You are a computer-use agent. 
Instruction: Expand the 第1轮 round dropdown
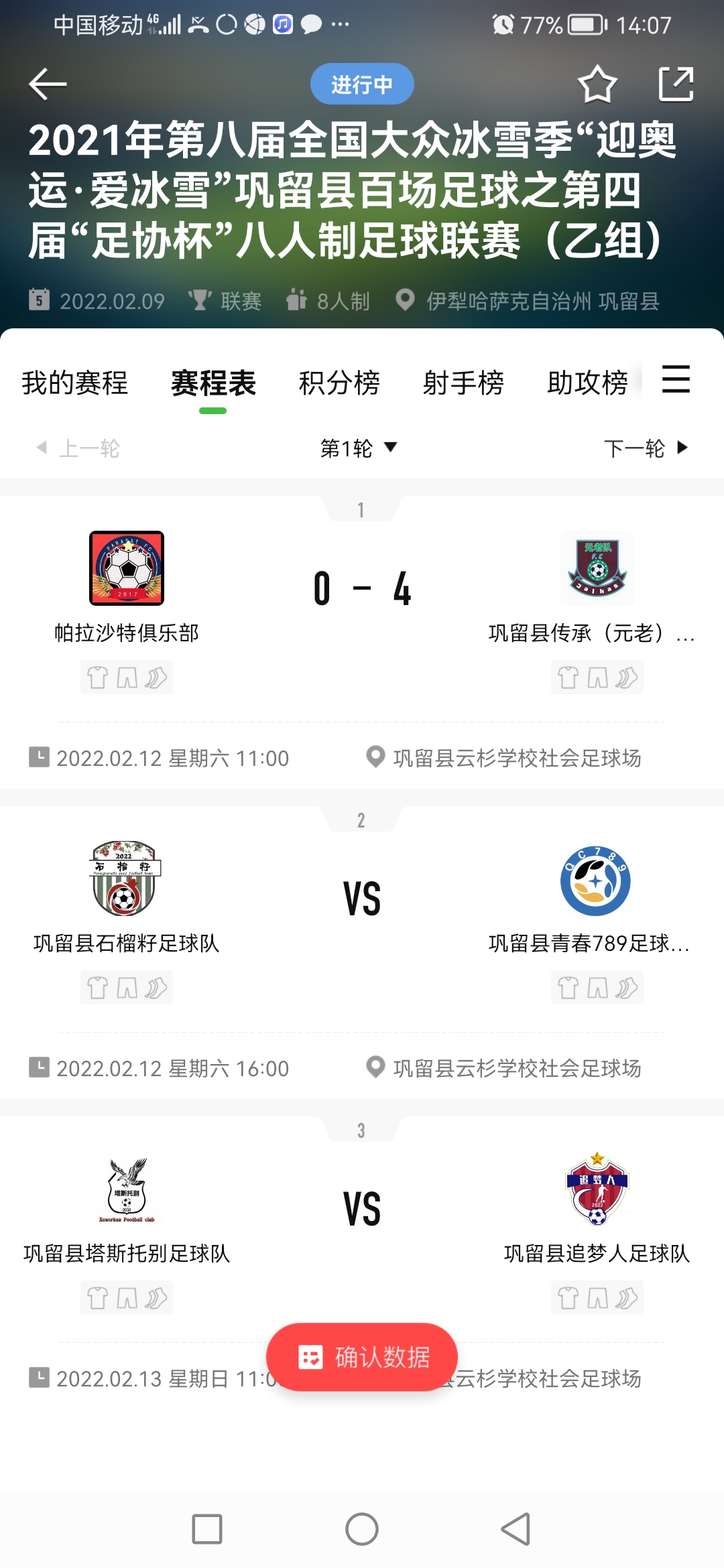359,448
